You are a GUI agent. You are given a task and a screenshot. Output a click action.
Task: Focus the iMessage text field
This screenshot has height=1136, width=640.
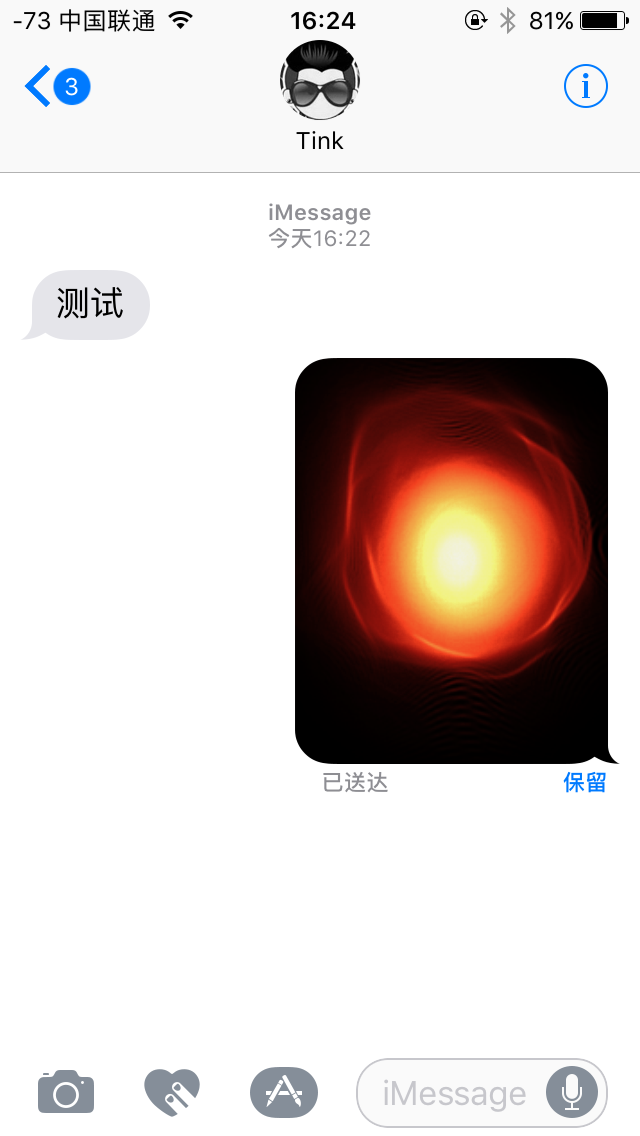(453, 1093)
